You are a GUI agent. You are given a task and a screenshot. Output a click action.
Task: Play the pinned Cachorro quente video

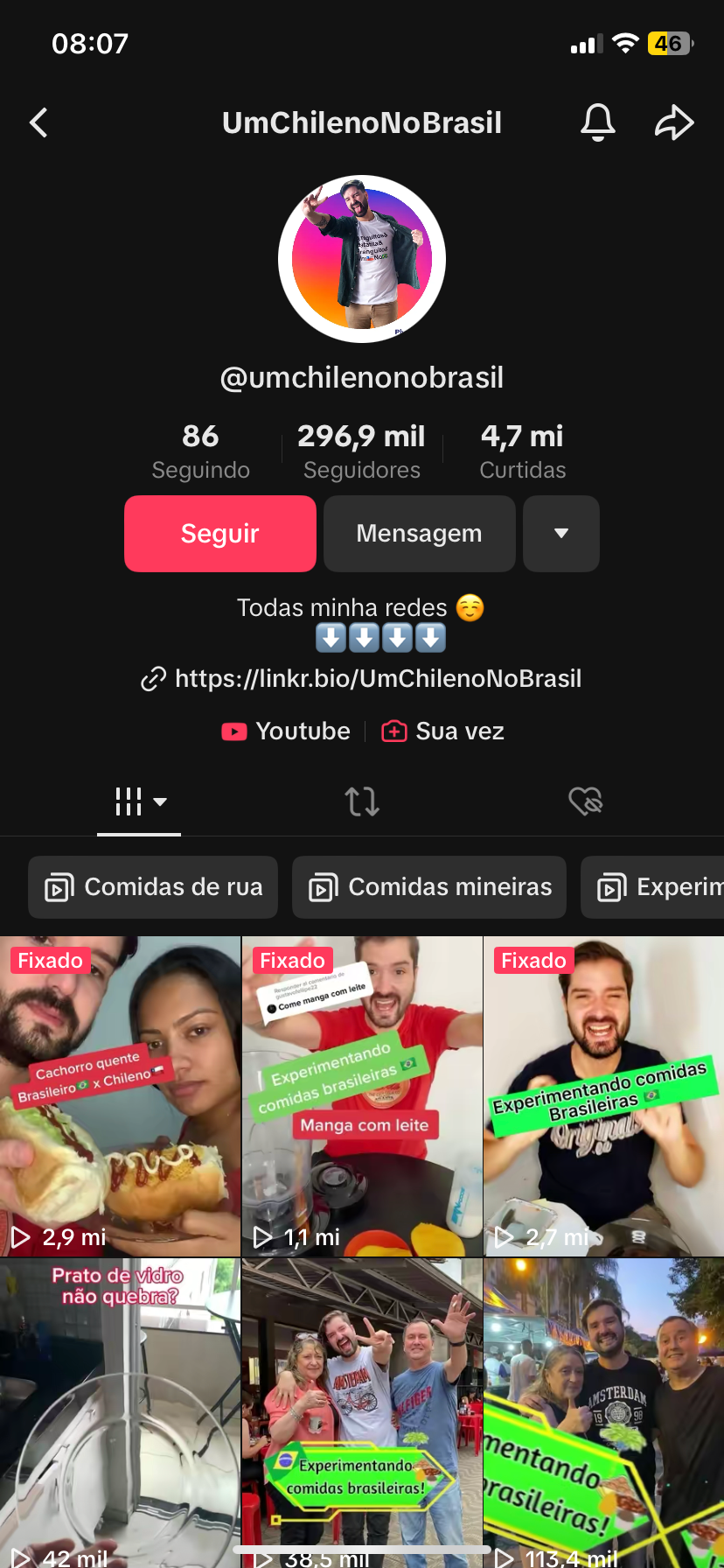[x=120, y=1096]
